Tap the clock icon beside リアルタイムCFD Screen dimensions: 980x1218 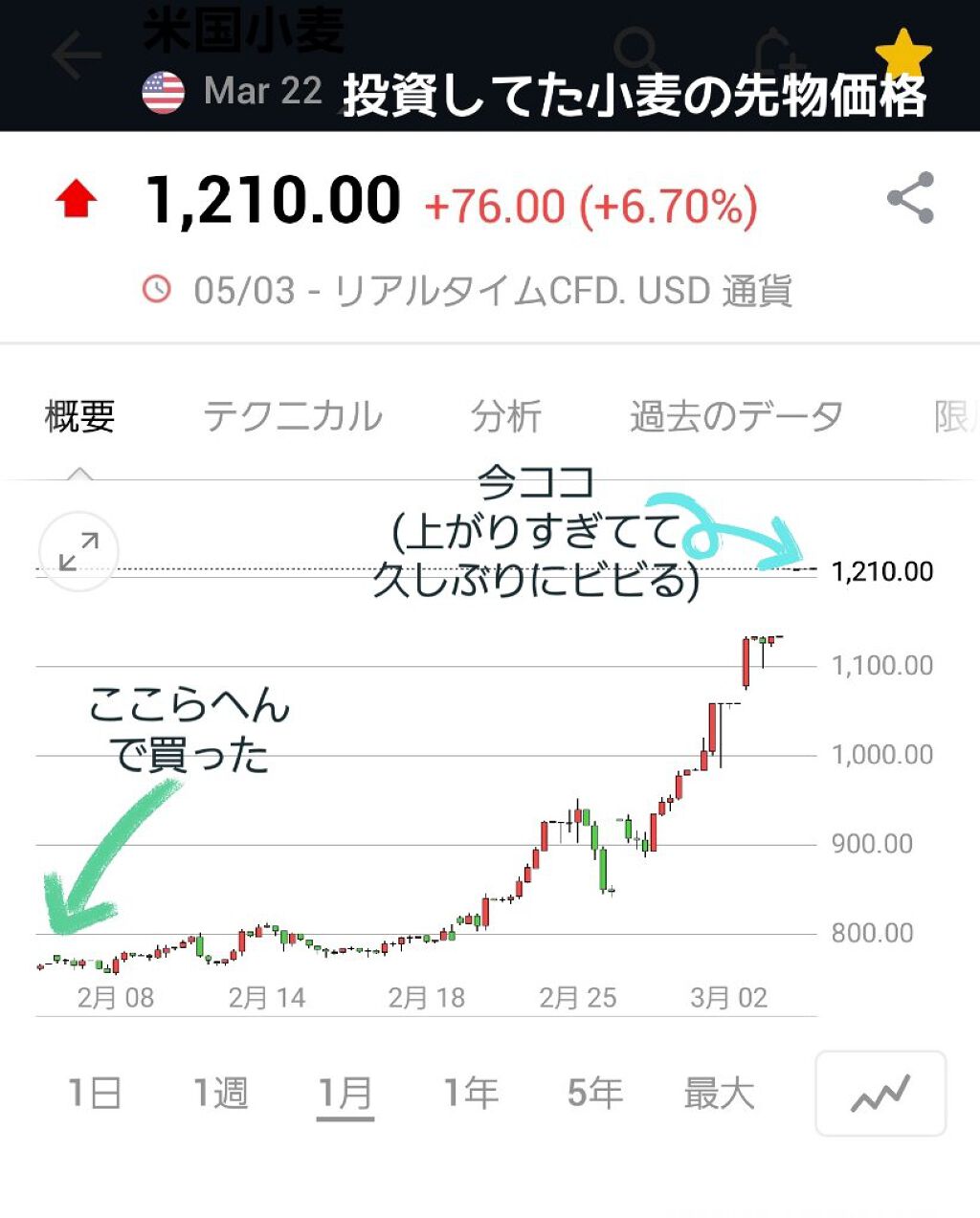pyautogui.click(x=156, y=286)
